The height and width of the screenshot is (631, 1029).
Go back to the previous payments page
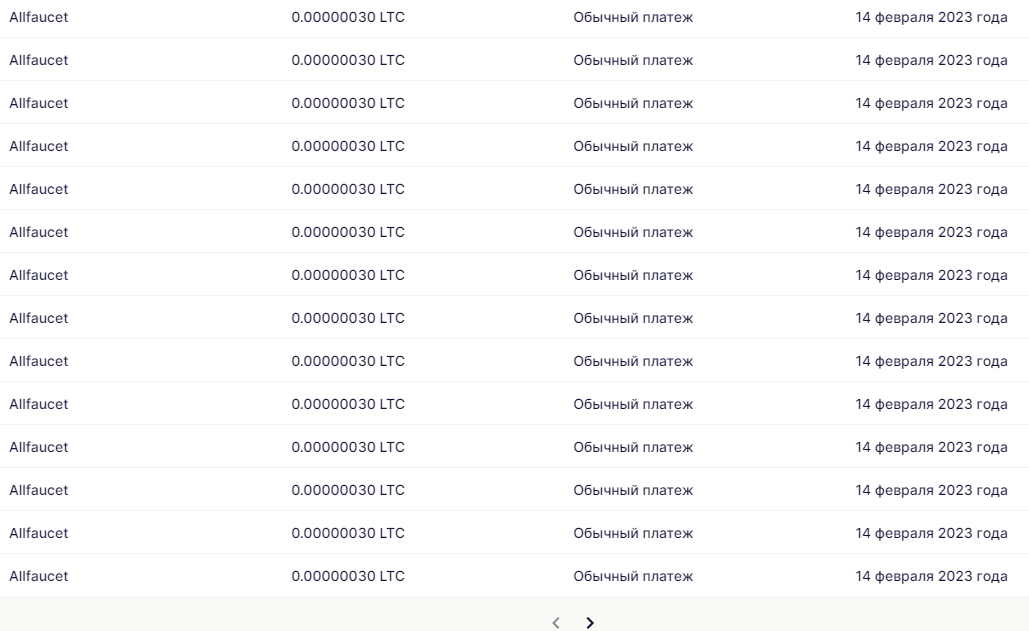[556, 623]
